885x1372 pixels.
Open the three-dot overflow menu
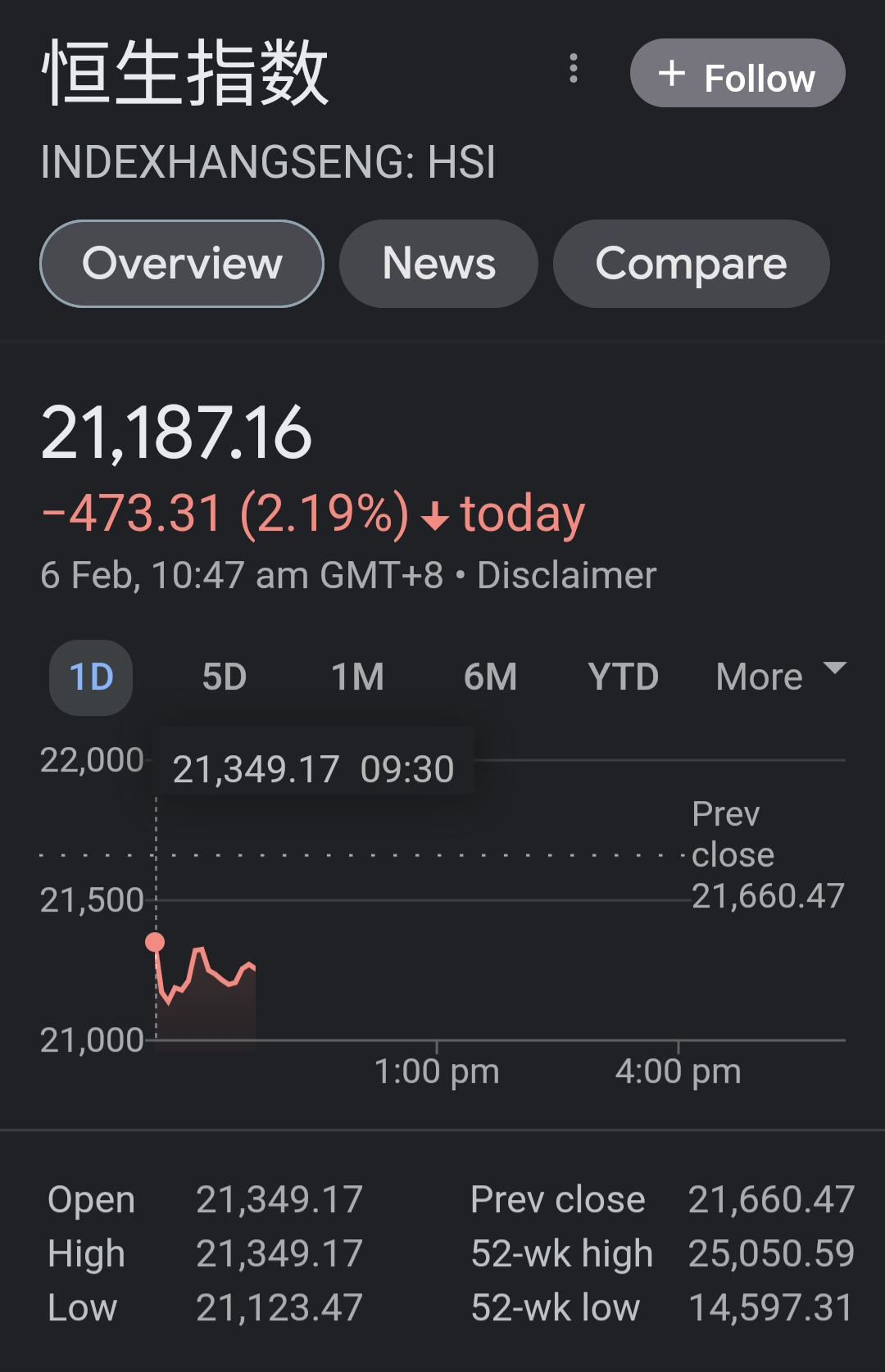574,69
